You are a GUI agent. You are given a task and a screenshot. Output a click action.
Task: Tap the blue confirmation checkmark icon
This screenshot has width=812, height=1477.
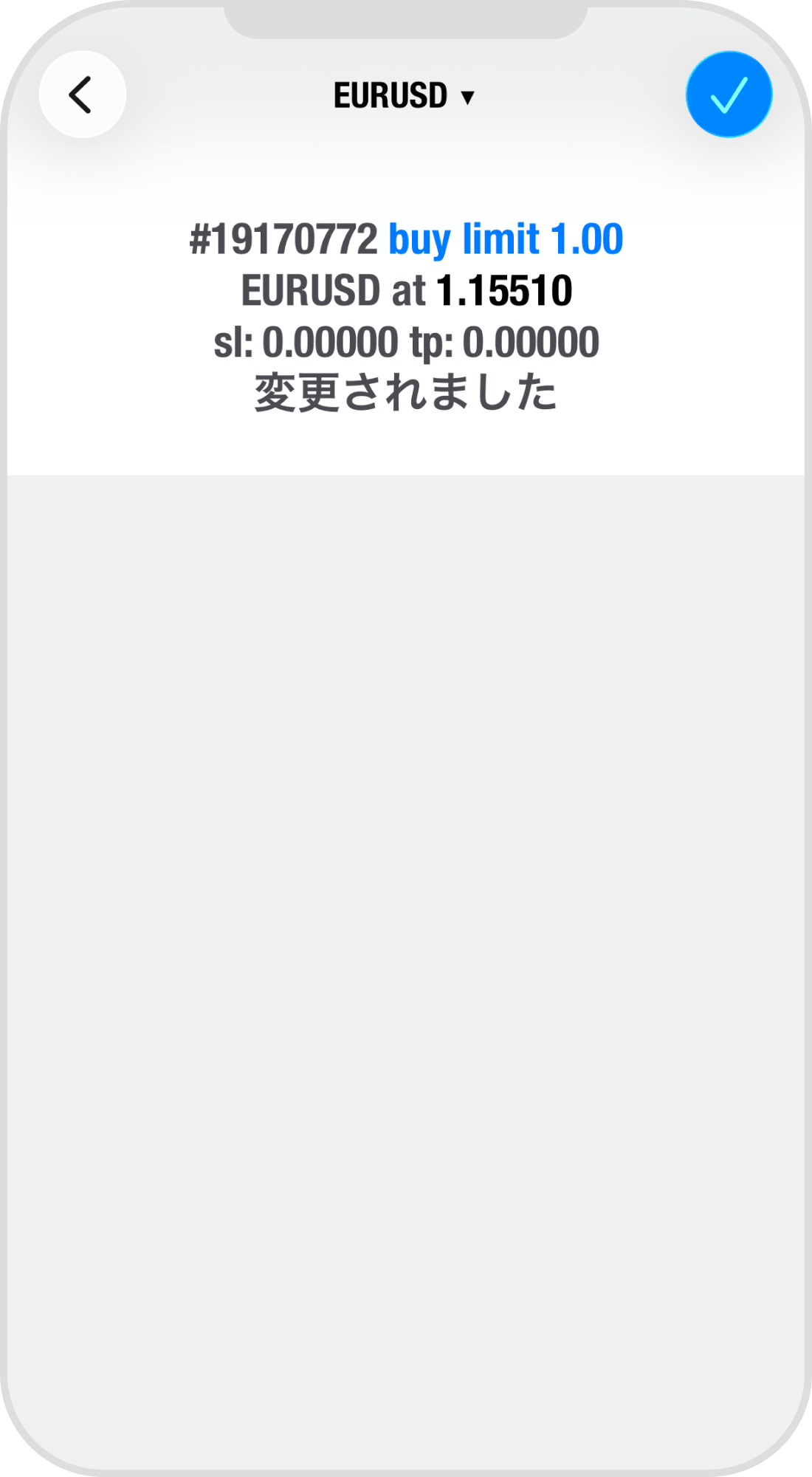pos(728,95)
